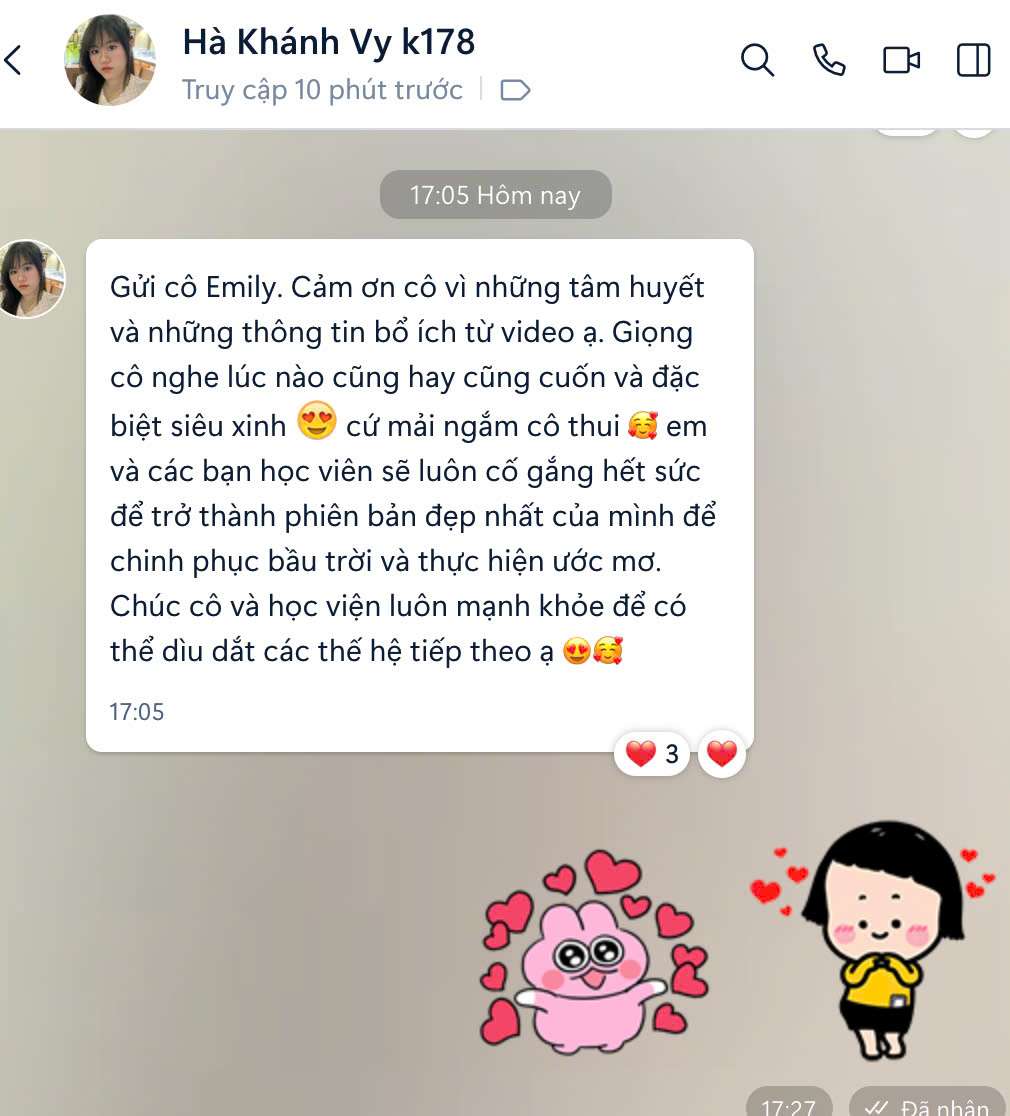Viewport: 1010px width, 1116px height.
Task: Go back from the chat with Hà Khánh Vy
Action: click(x=14, y=61)
